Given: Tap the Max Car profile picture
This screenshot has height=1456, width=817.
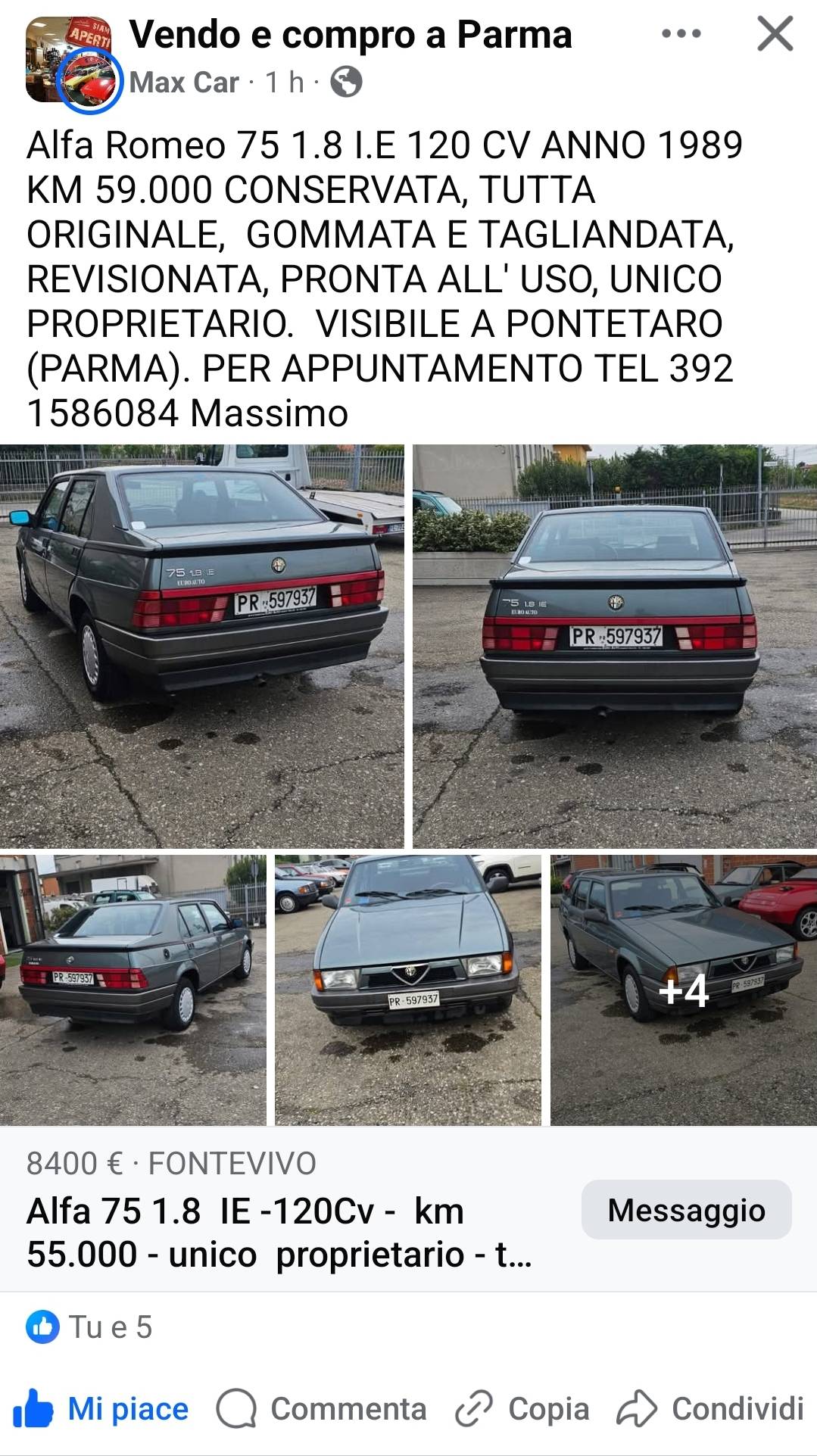Looking at the screenshot, I should click(89, 81).
